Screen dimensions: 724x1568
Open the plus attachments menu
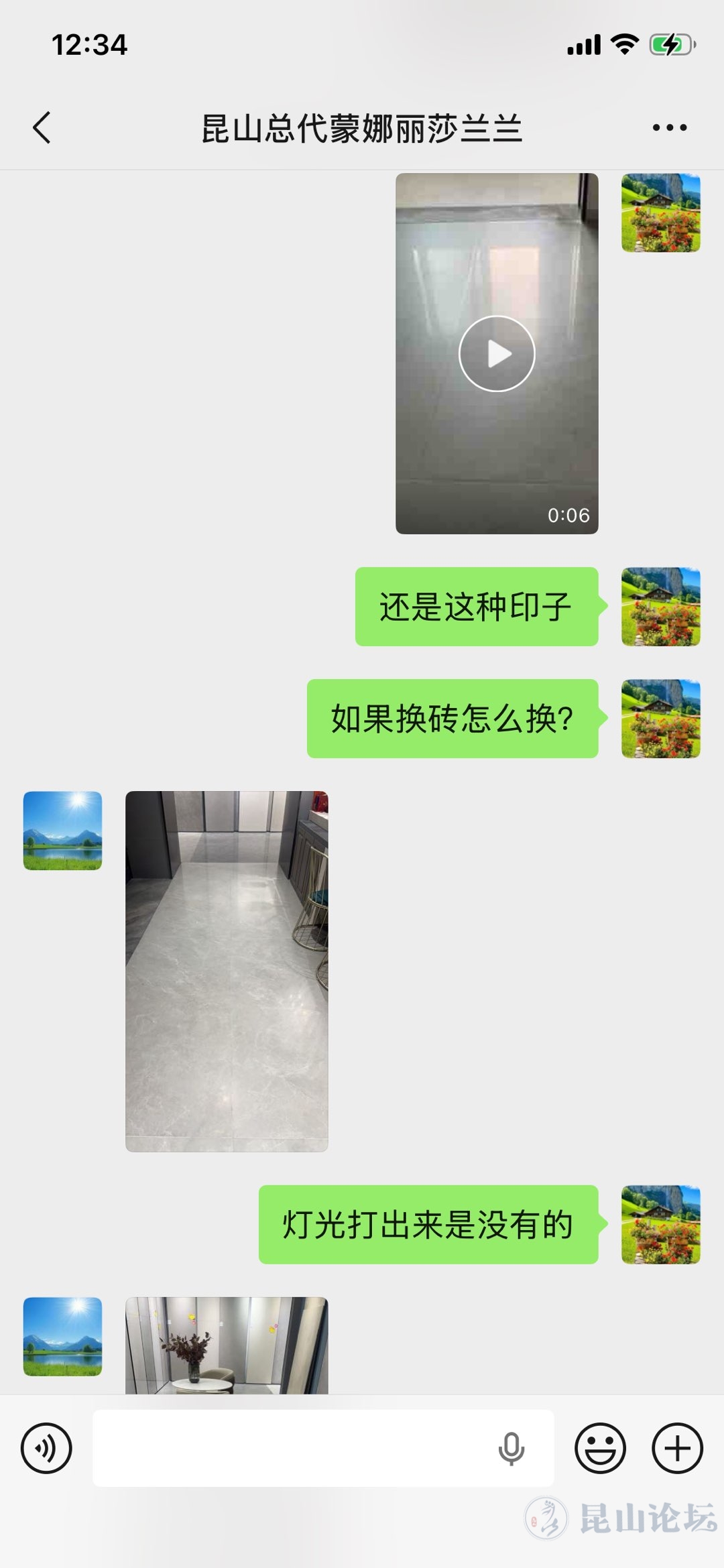pos(677,1448)
